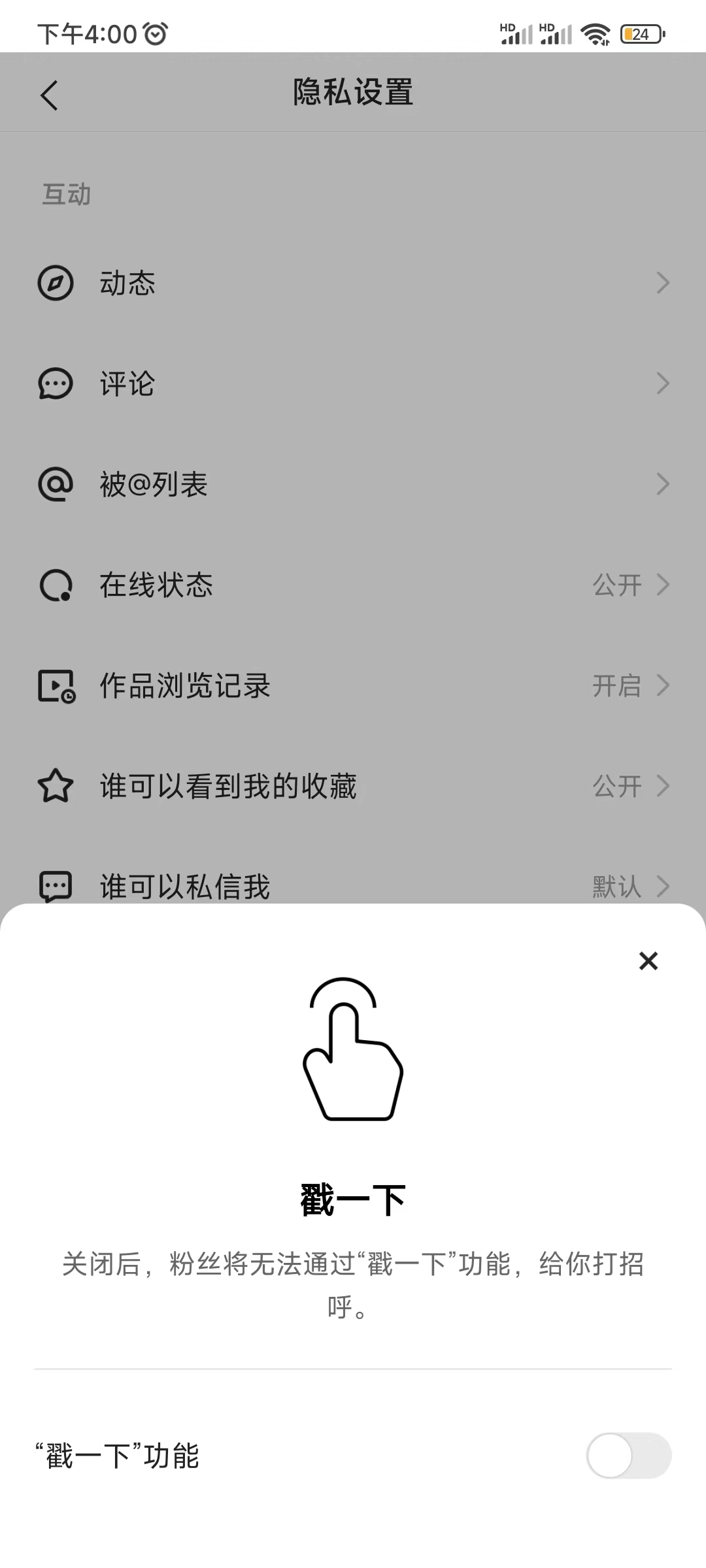This screenshot has height=1568, width=706.
Task: Open the 动态 privacy settings
Action: pos(127,283)
